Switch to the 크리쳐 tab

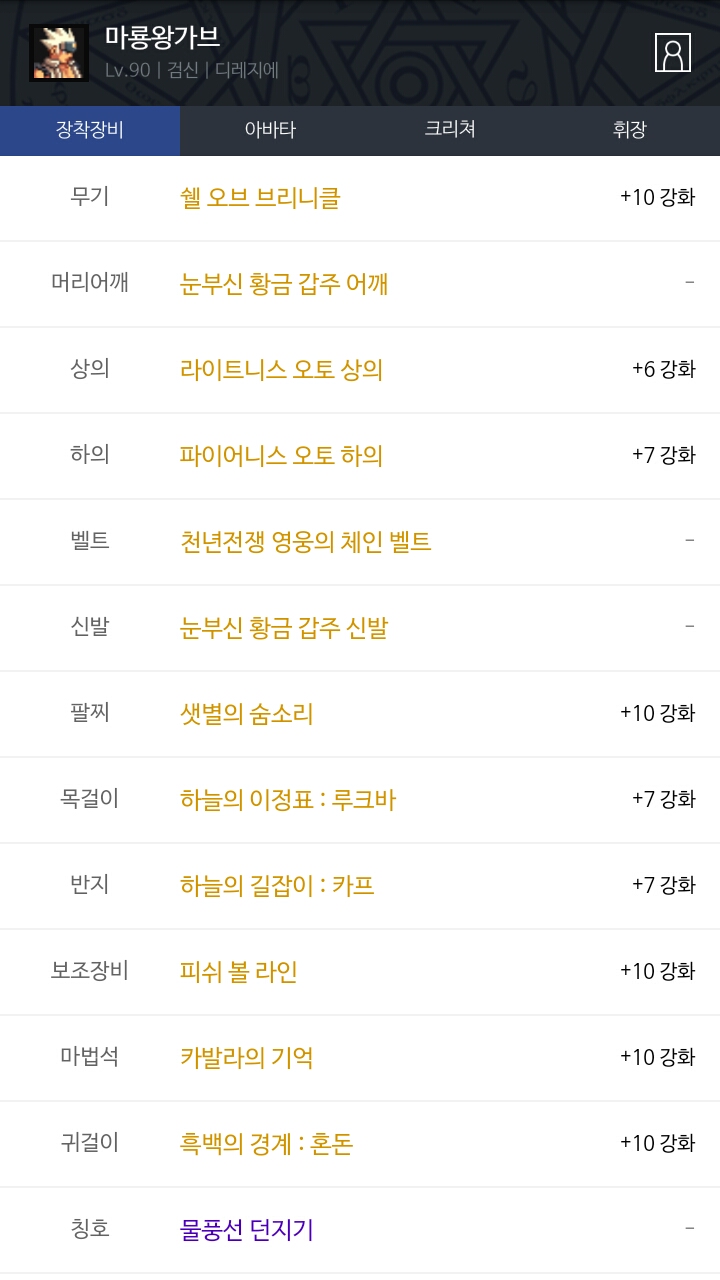pos(450,130)
